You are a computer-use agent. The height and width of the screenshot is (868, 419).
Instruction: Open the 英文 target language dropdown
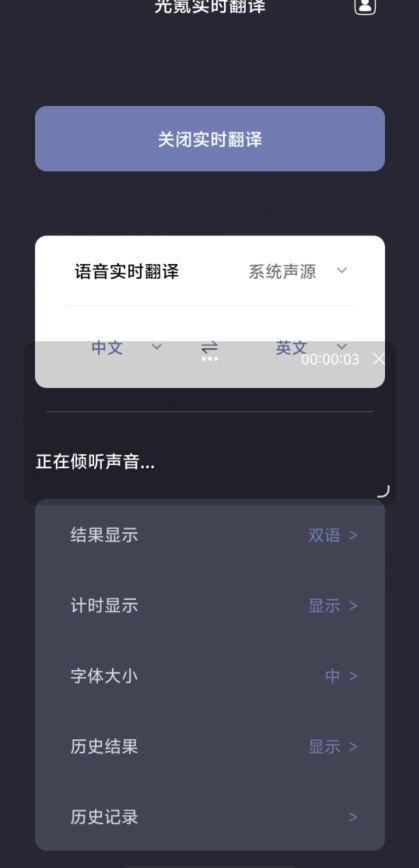click(312, 348)
